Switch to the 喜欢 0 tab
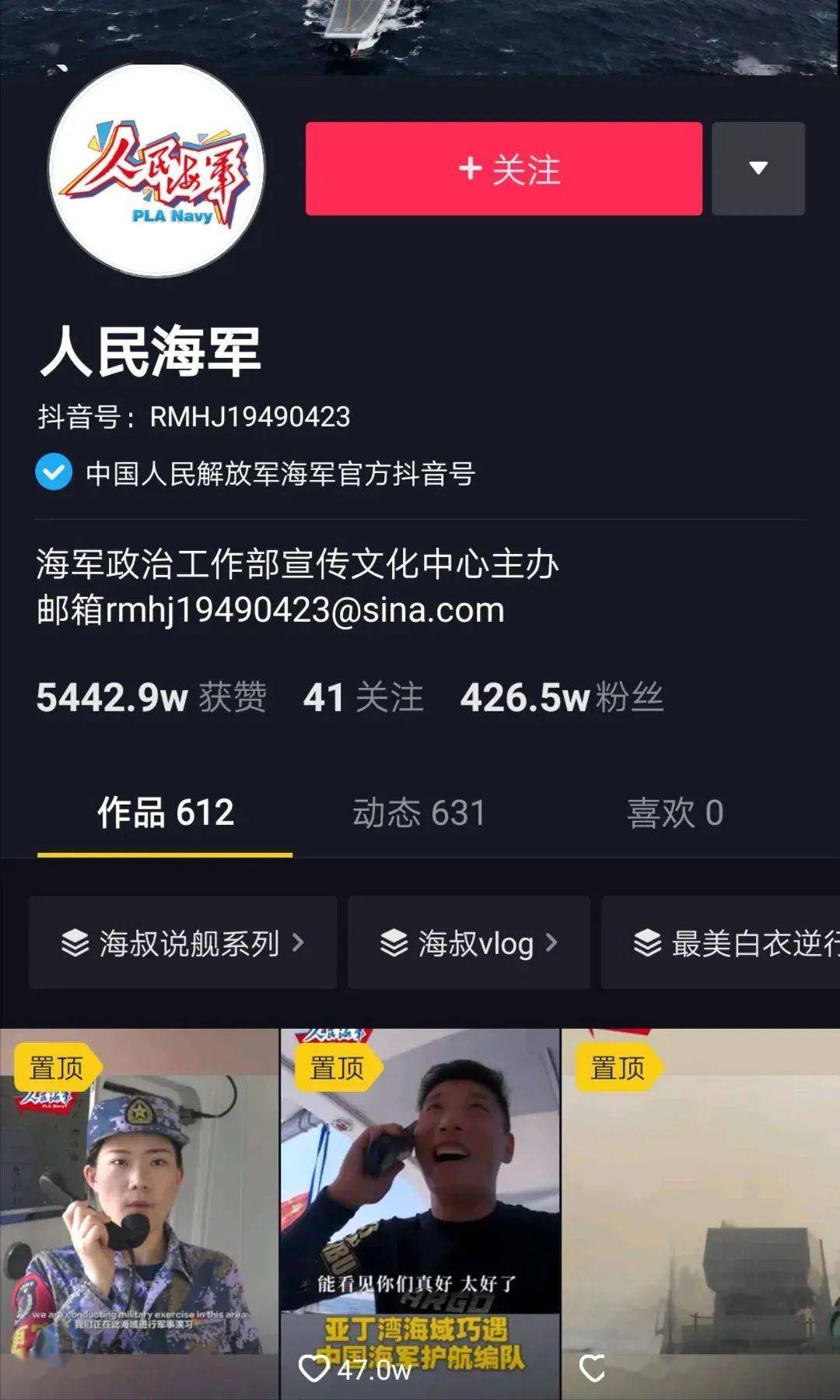The height and width of the screenshot is (1400, 840). point(674,813)
